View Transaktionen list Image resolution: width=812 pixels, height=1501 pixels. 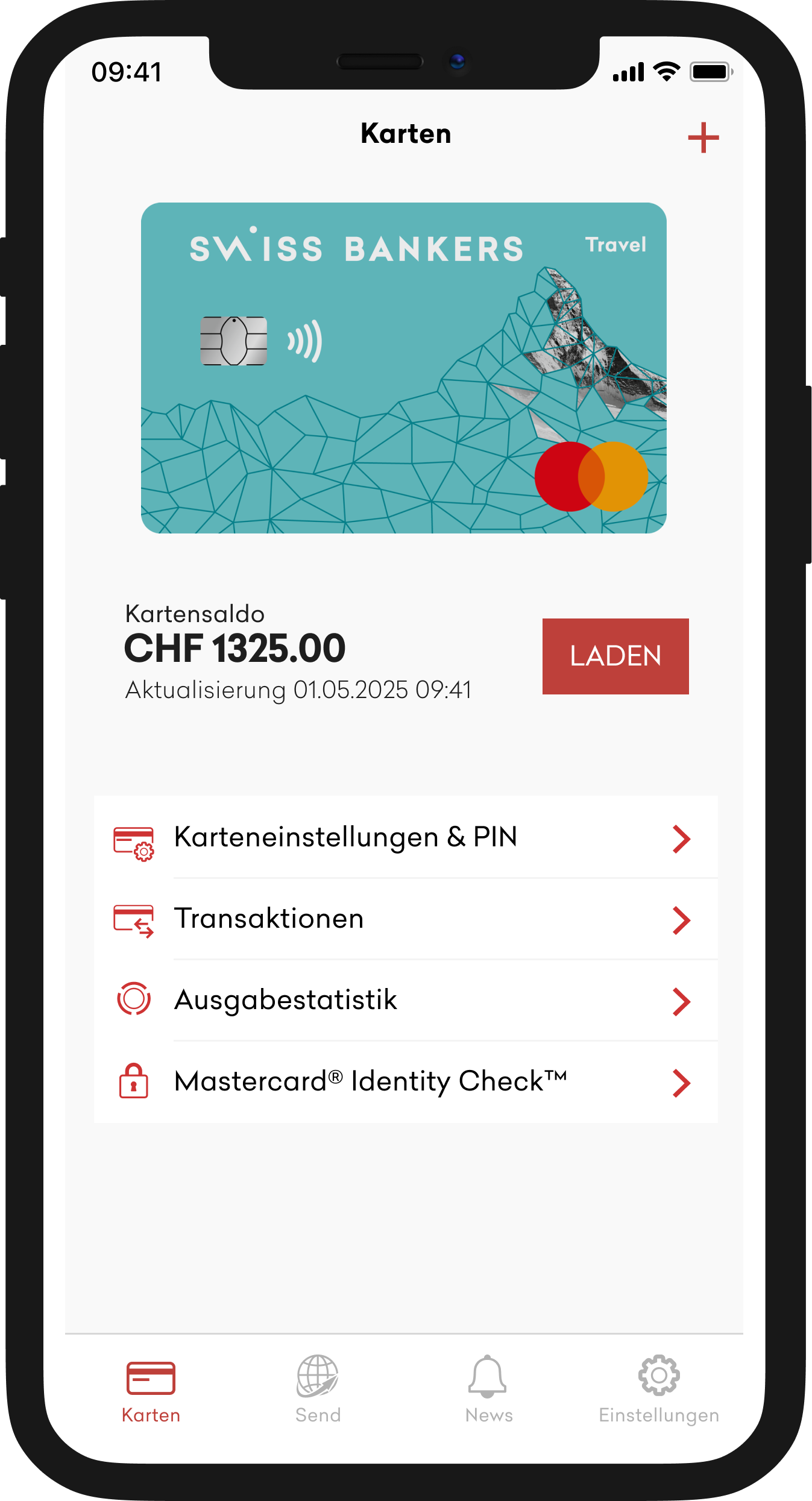tap(405, 919)
